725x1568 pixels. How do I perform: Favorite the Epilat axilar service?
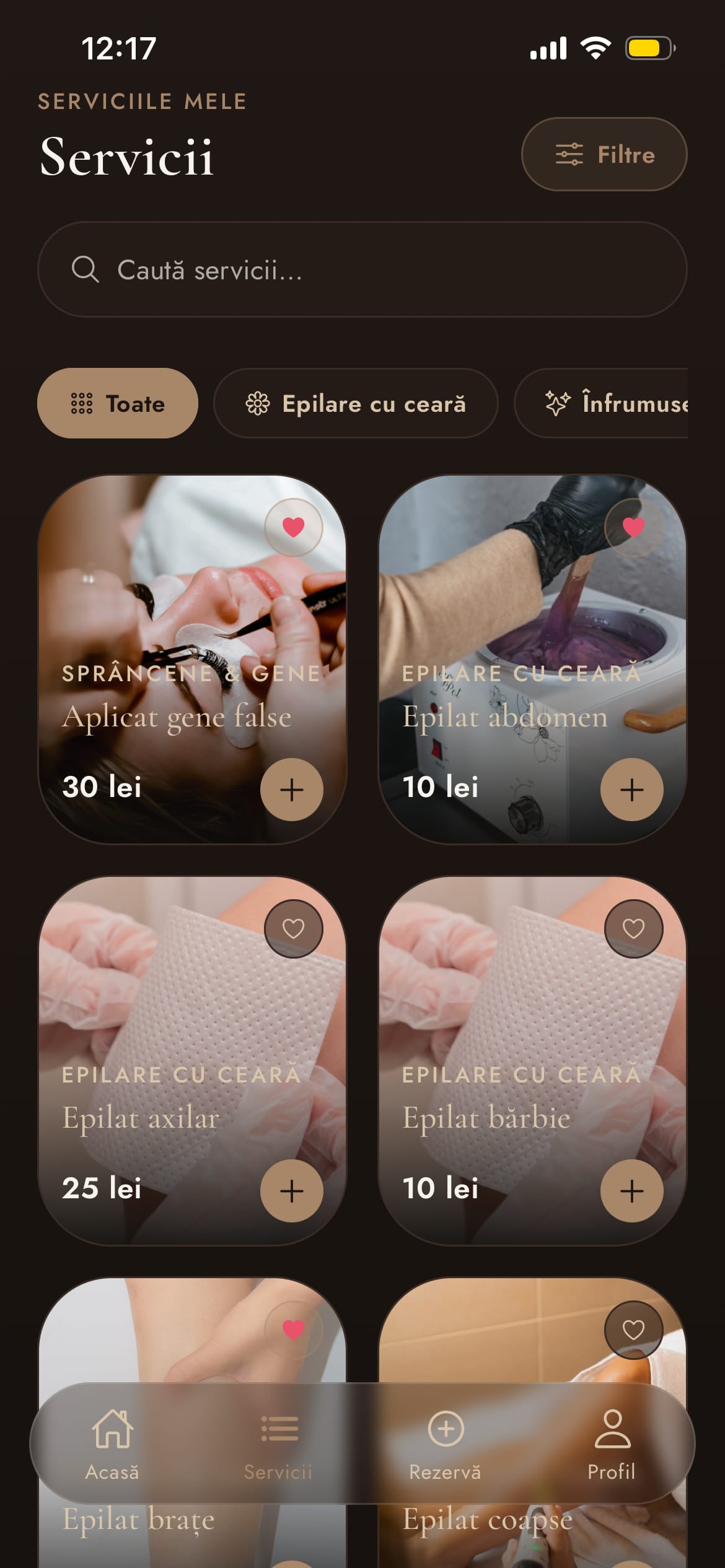(x=293, y=928)
